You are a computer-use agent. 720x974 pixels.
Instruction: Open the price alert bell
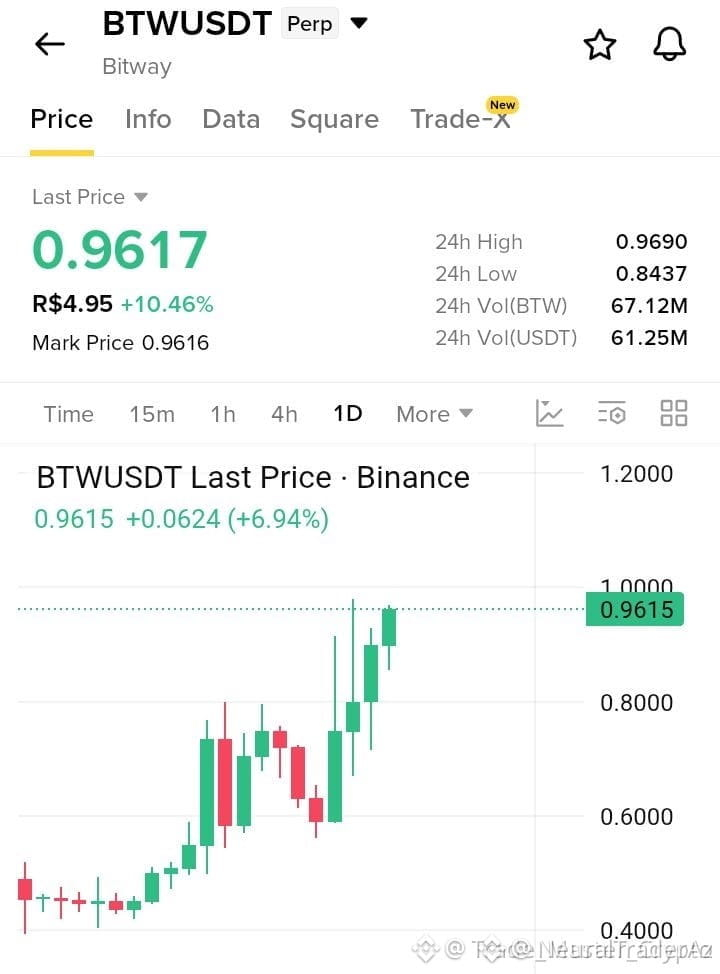[x=669, y=44]
